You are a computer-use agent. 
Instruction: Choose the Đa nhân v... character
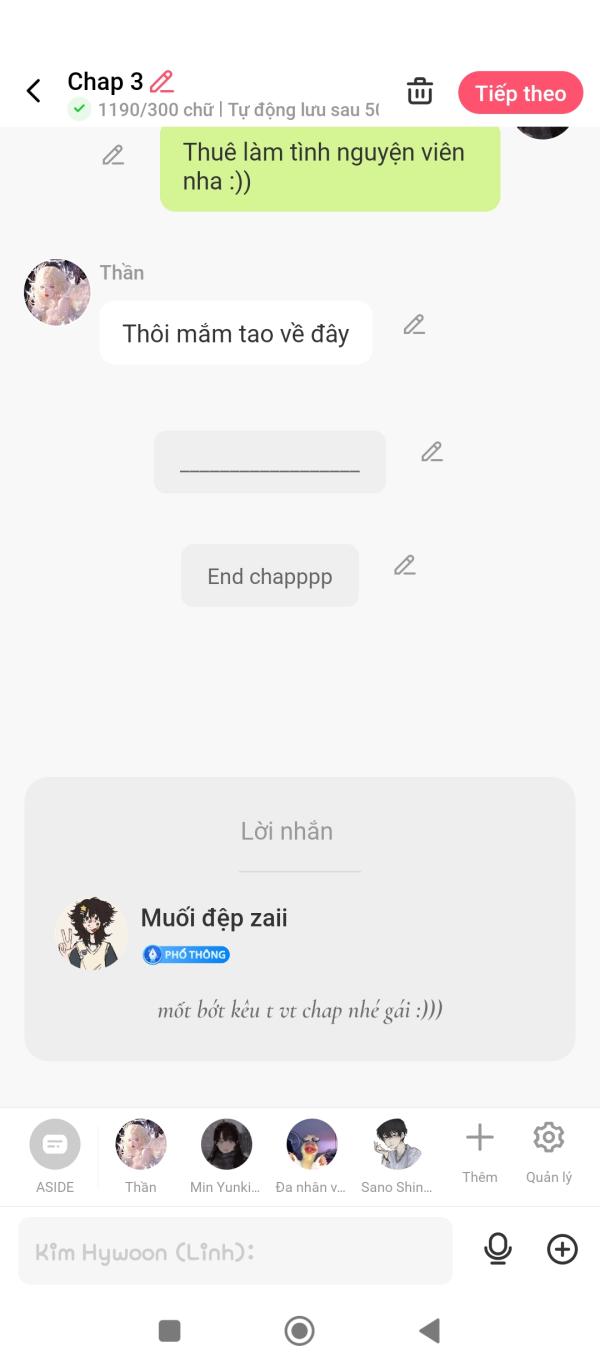click(x=311, y=1156)
